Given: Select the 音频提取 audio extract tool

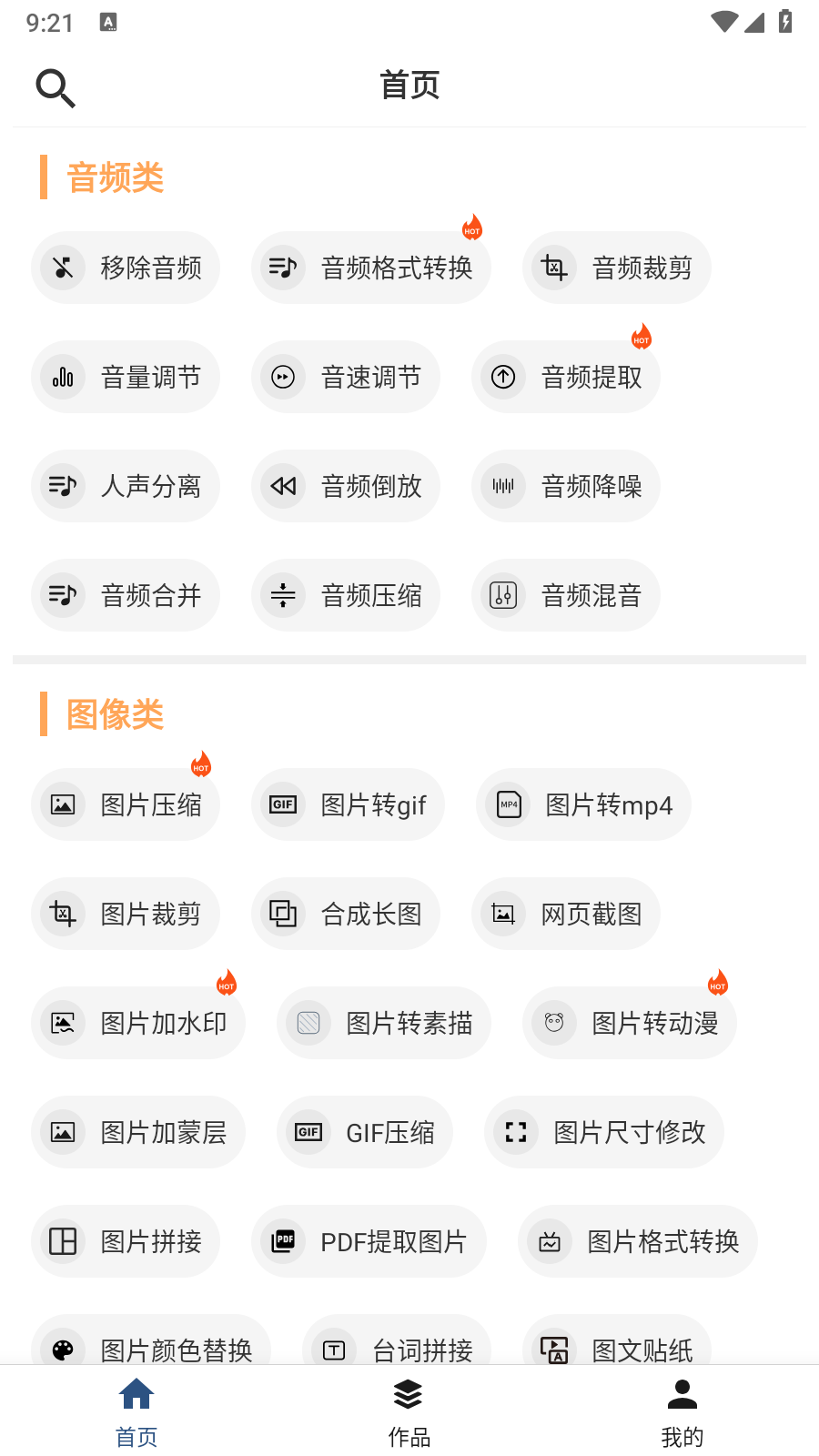Looking at the screenshot, I should [x=565, y=377].
